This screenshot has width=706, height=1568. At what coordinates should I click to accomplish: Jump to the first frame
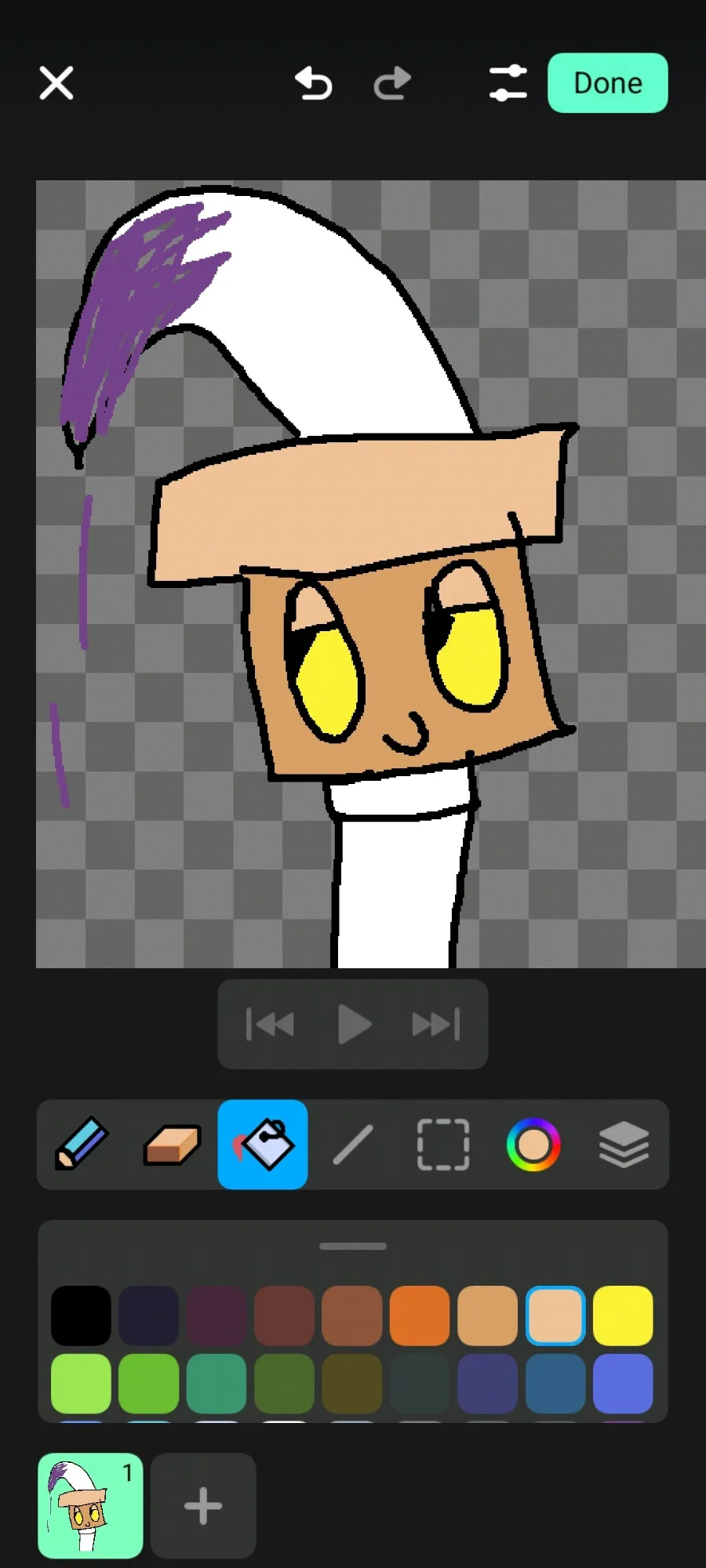tap(270, 1025)
